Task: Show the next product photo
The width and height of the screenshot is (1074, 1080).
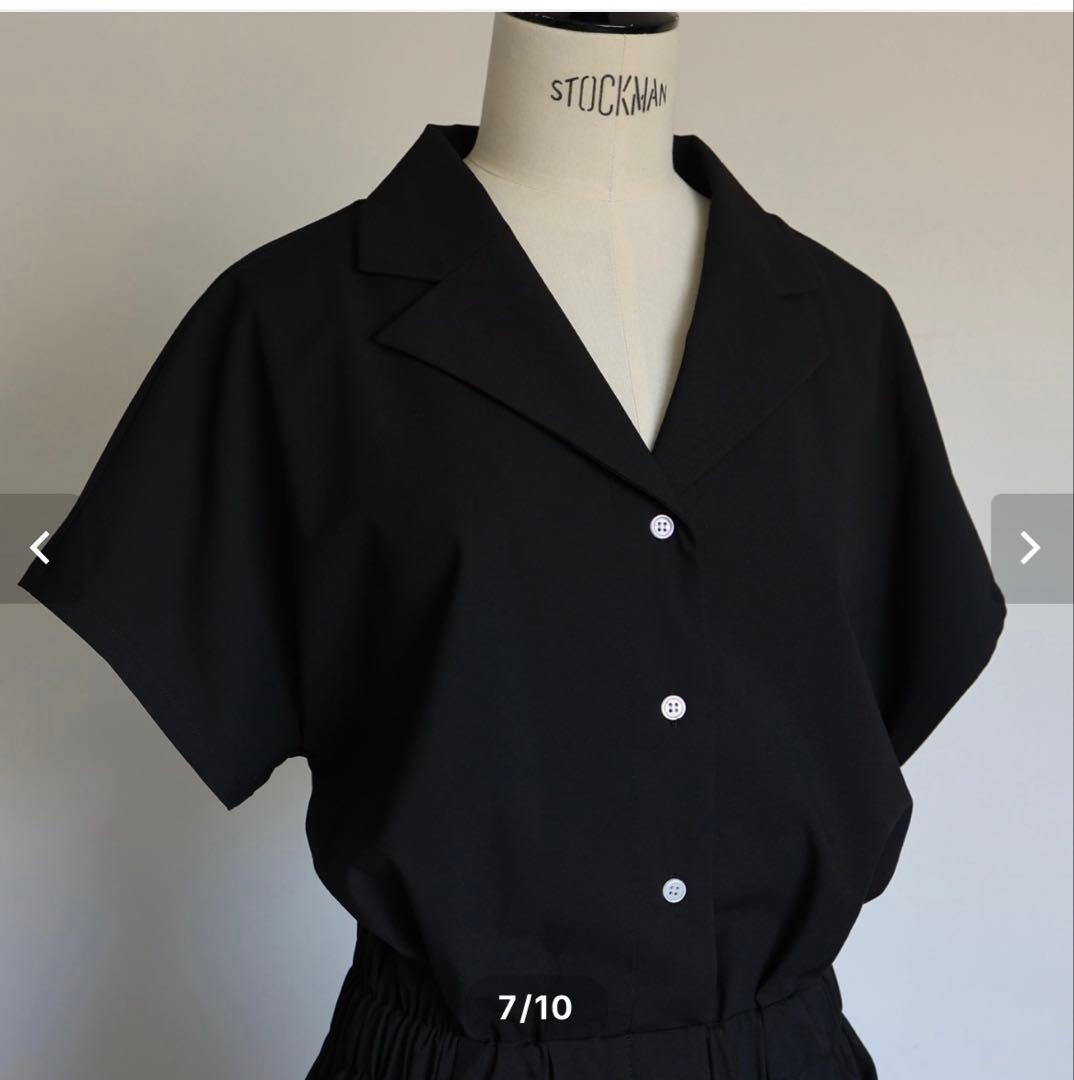Action: (1030, 548)
